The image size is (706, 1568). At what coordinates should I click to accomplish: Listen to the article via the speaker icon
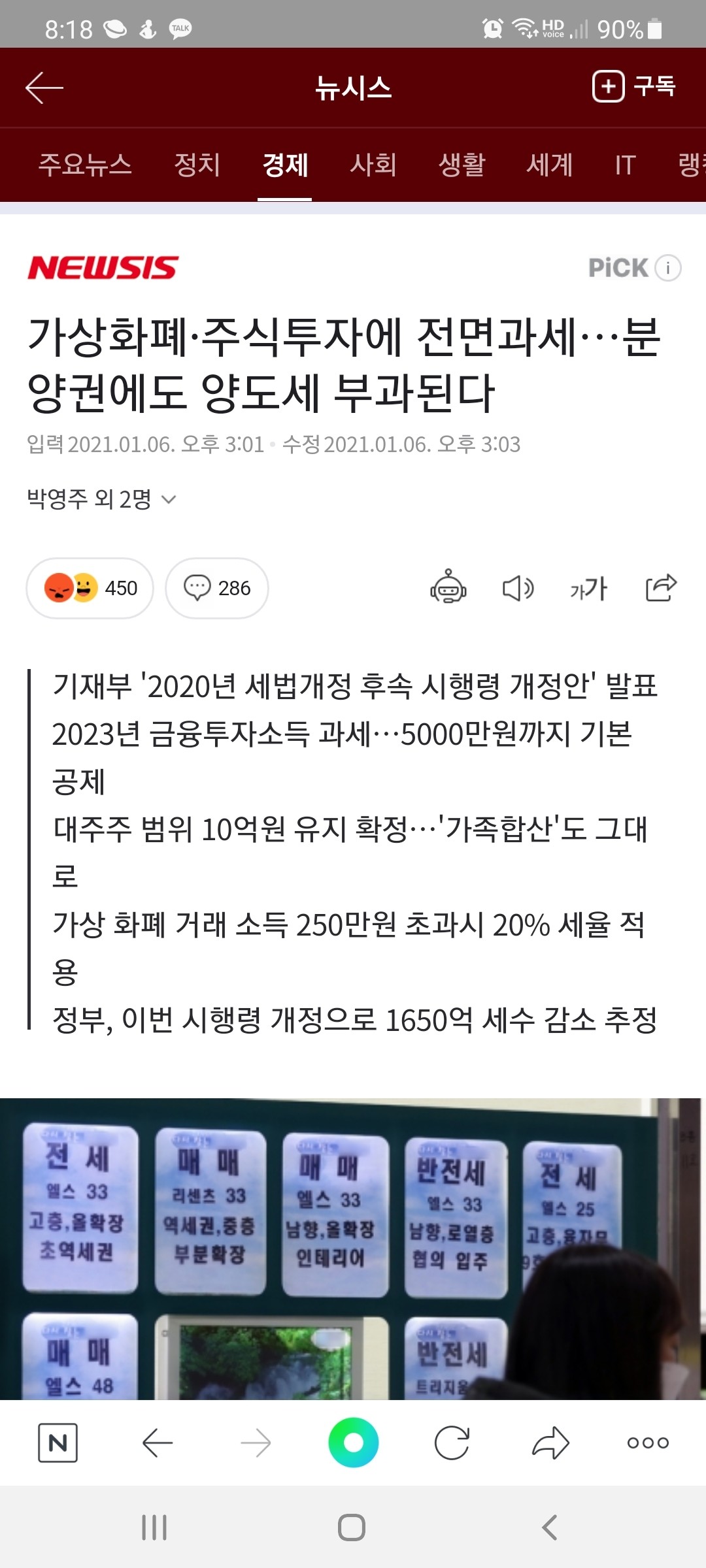click(x=518, y=588)
